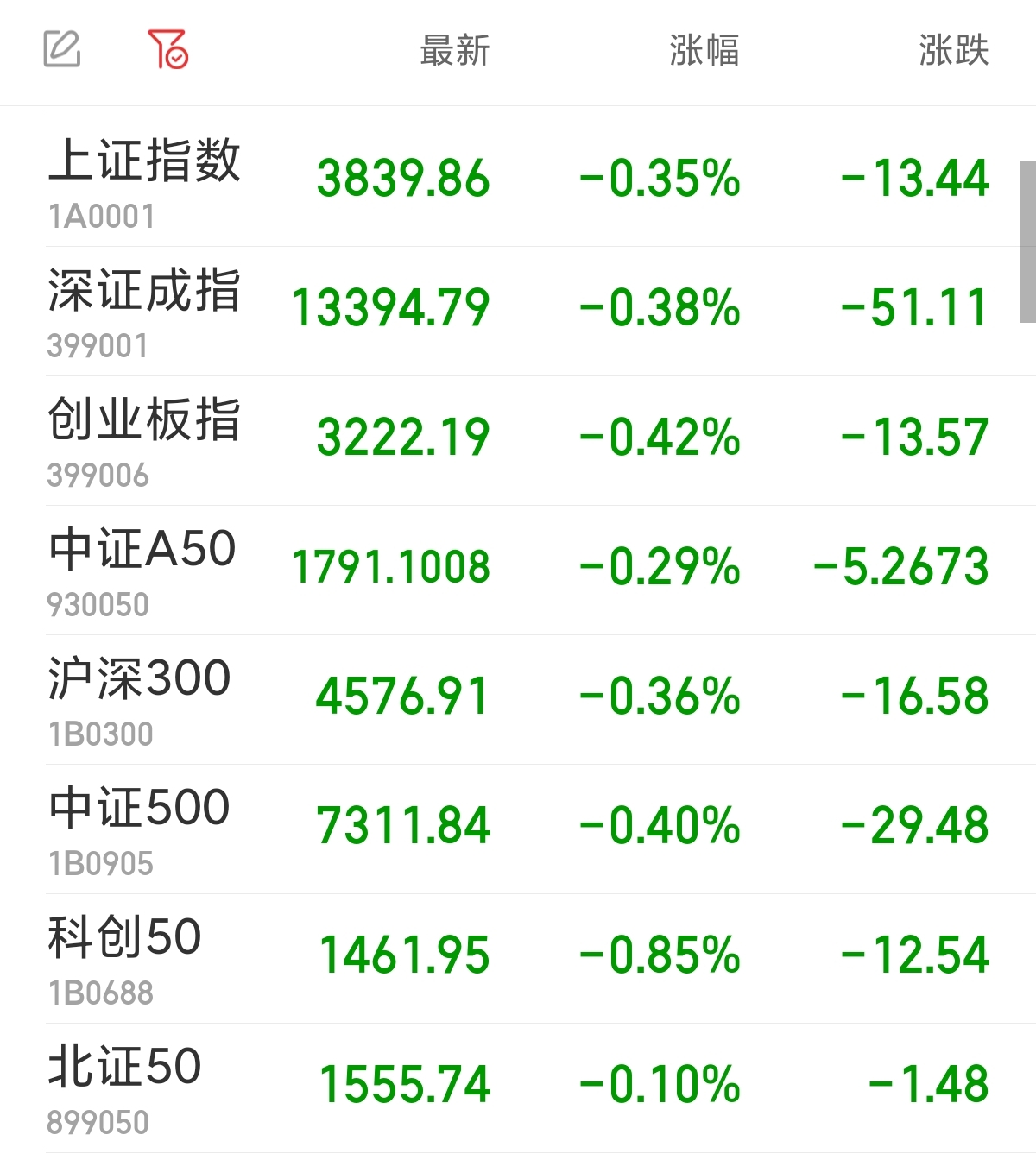Viewport: 1036px width, 1160px height.
Task: Sort by 最新 column header
Action: click(454, 50)
